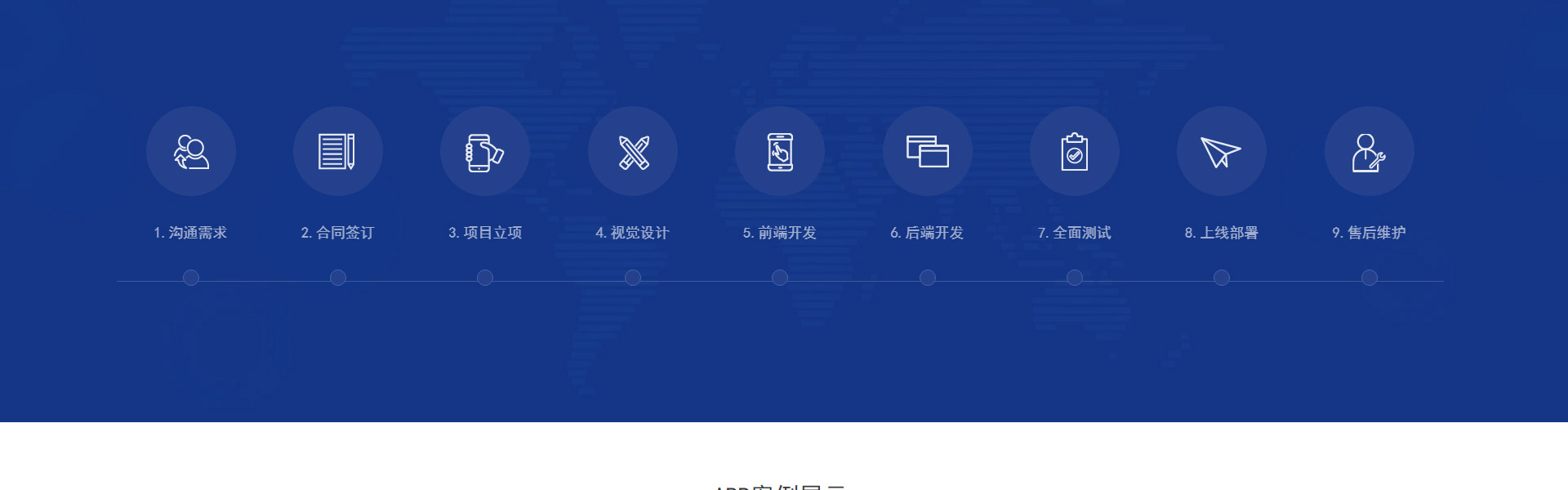Select step 8 上线部署 paper plane
Viewport: 1568px width, 490px height.
pos(1222,152)
